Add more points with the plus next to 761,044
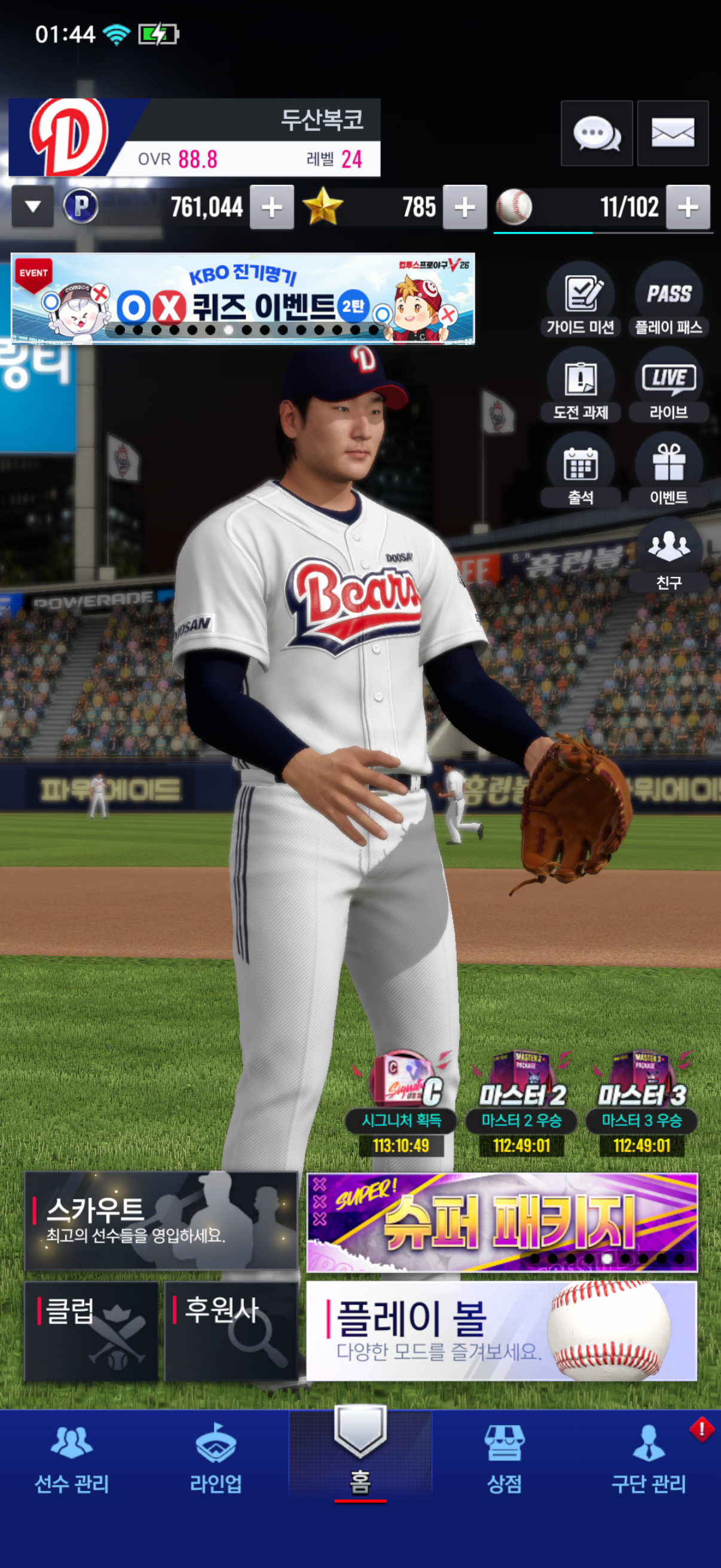 click(x=271, y=208)
